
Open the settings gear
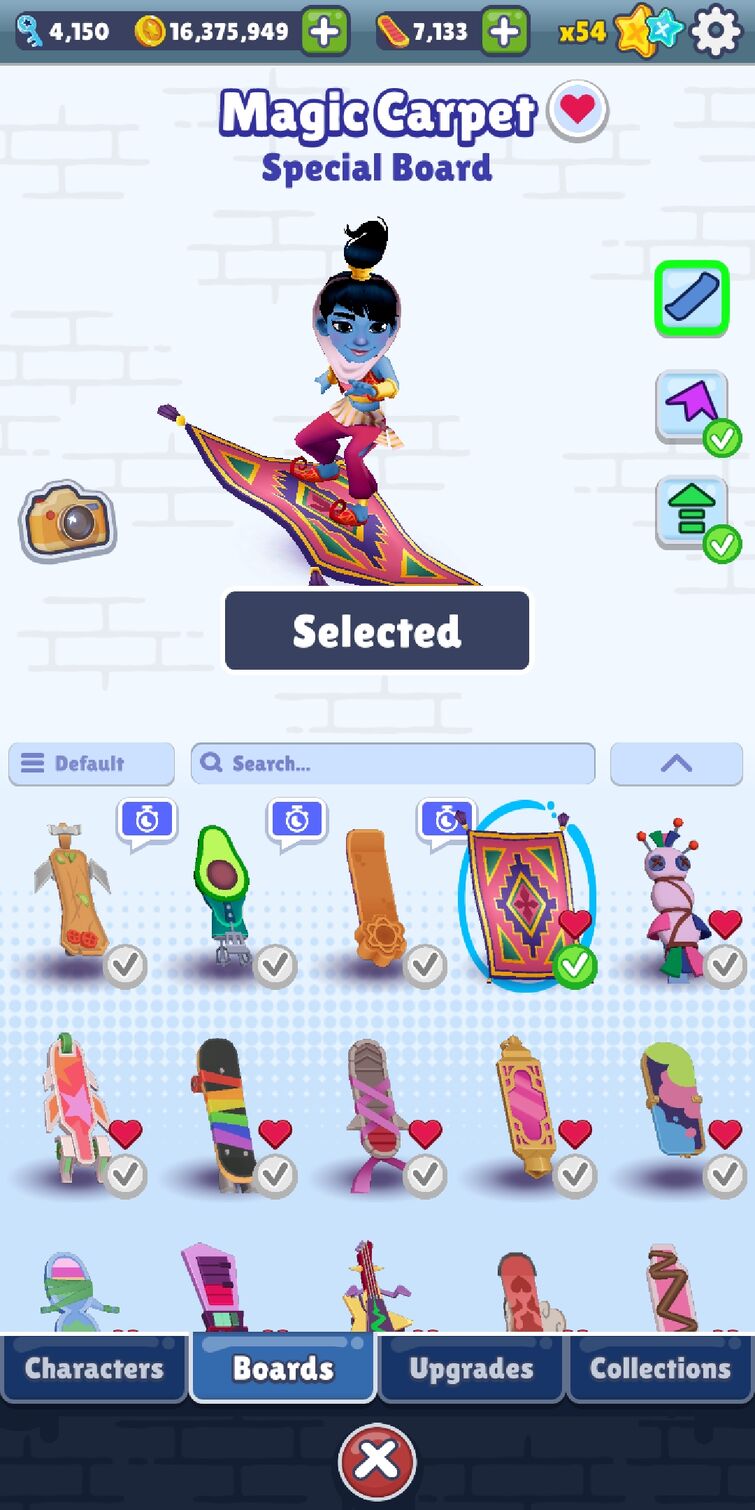(716, 33)
